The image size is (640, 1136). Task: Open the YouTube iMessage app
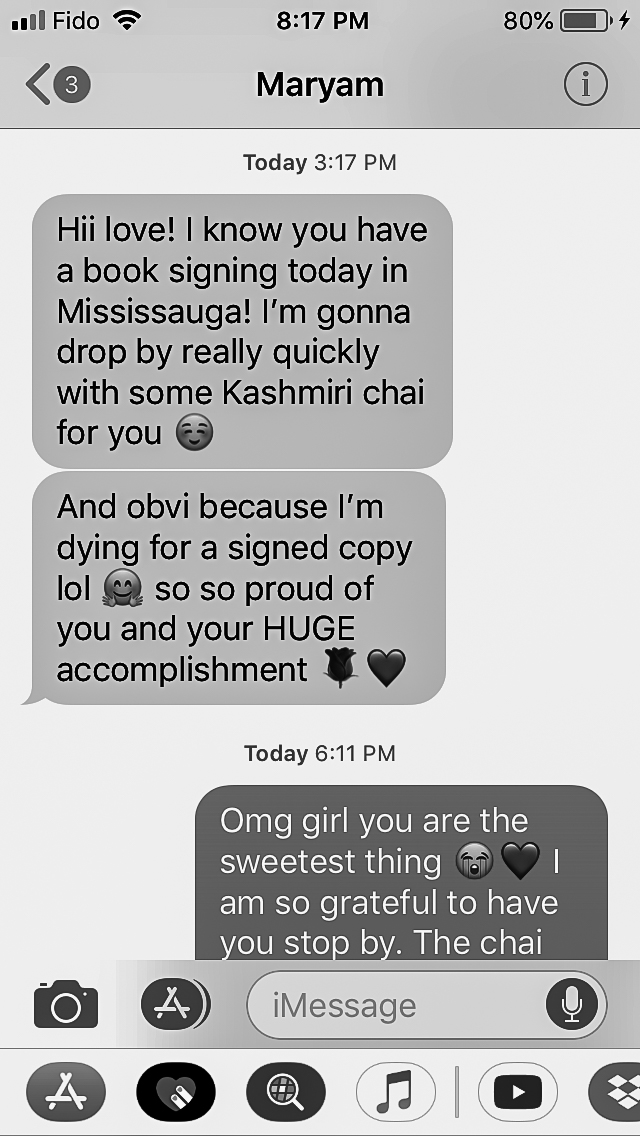[517, 1092]
